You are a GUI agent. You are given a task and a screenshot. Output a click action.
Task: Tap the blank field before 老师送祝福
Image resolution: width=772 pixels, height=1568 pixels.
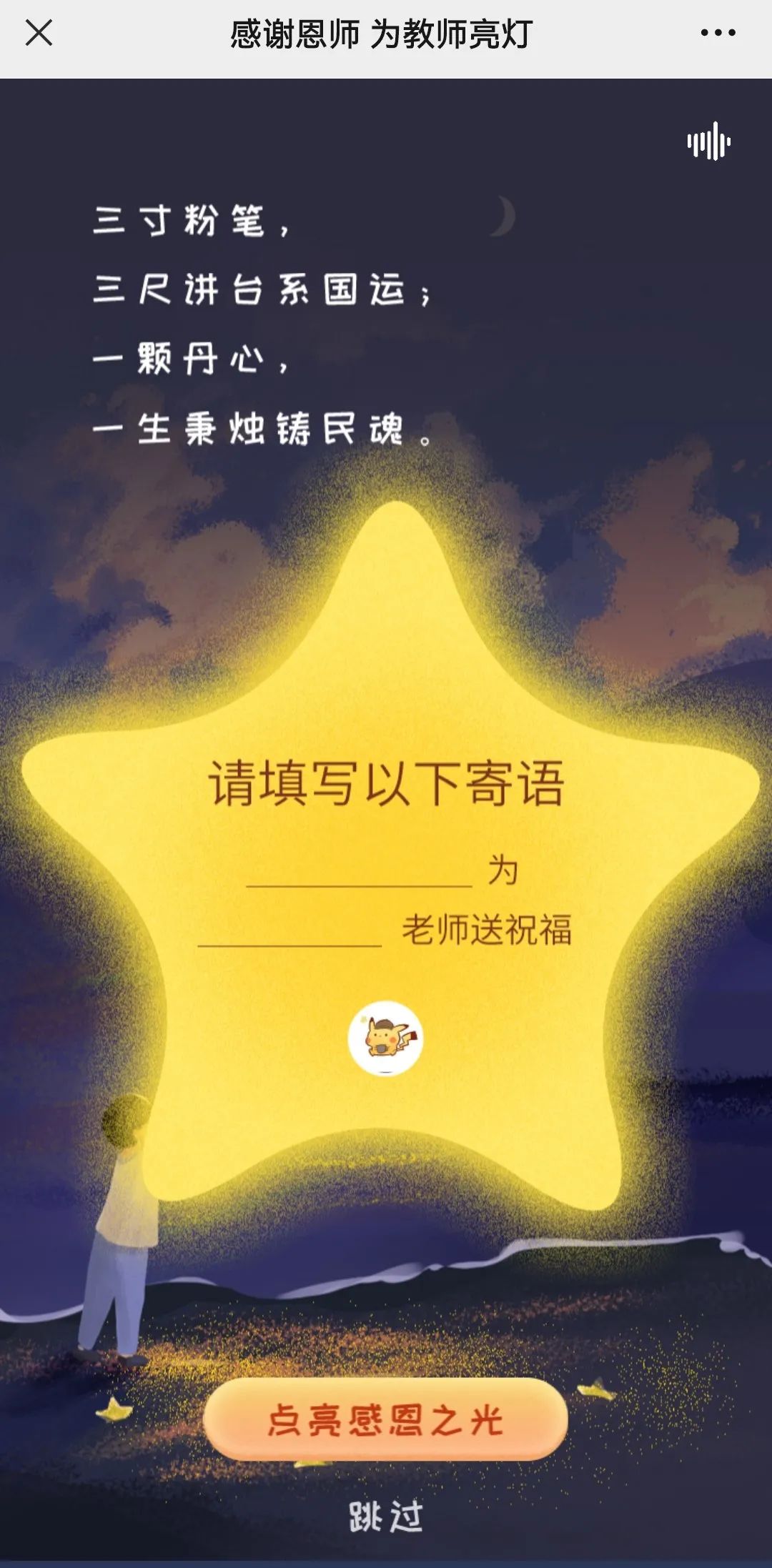click(x=289, y=930)
